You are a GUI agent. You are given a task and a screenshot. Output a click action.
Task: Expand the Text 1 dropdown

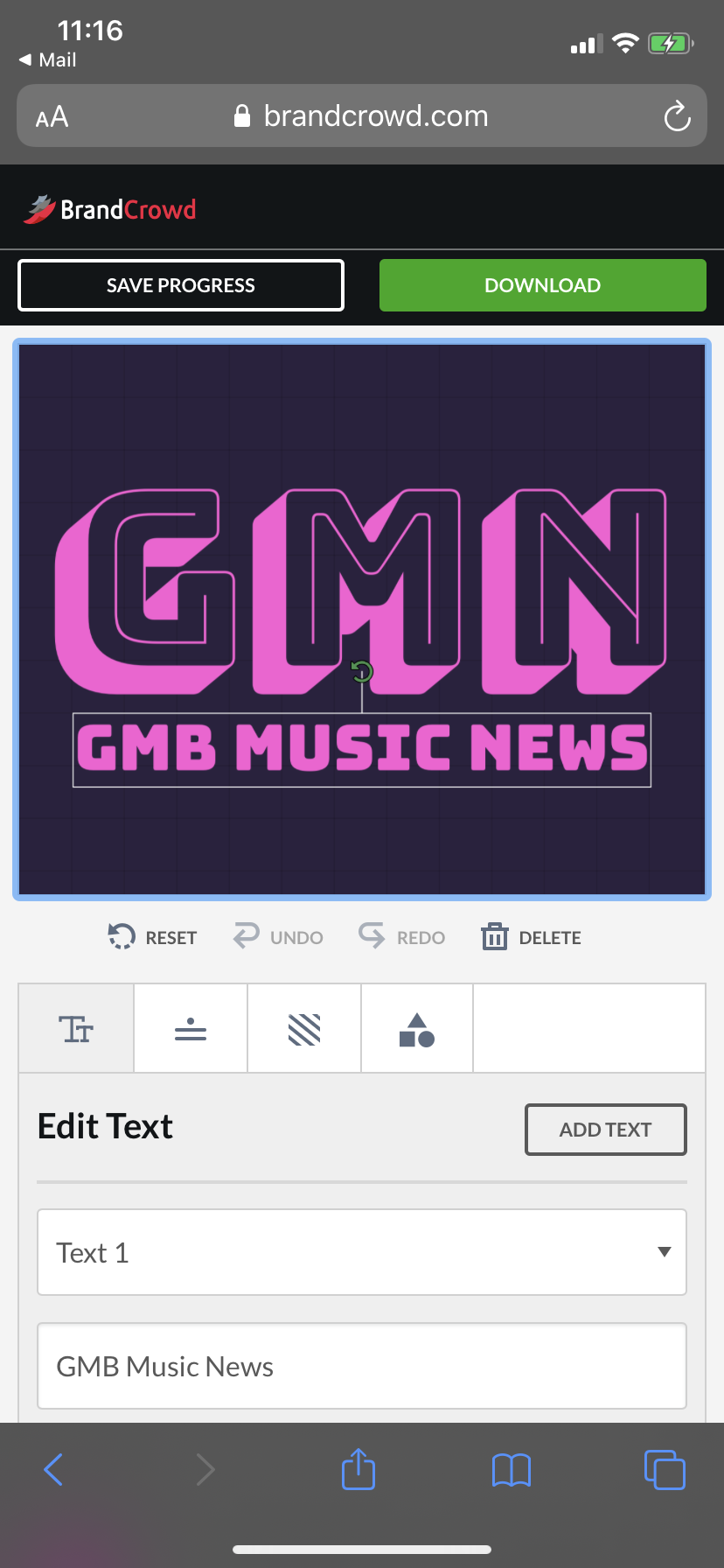coord(361,1252)
